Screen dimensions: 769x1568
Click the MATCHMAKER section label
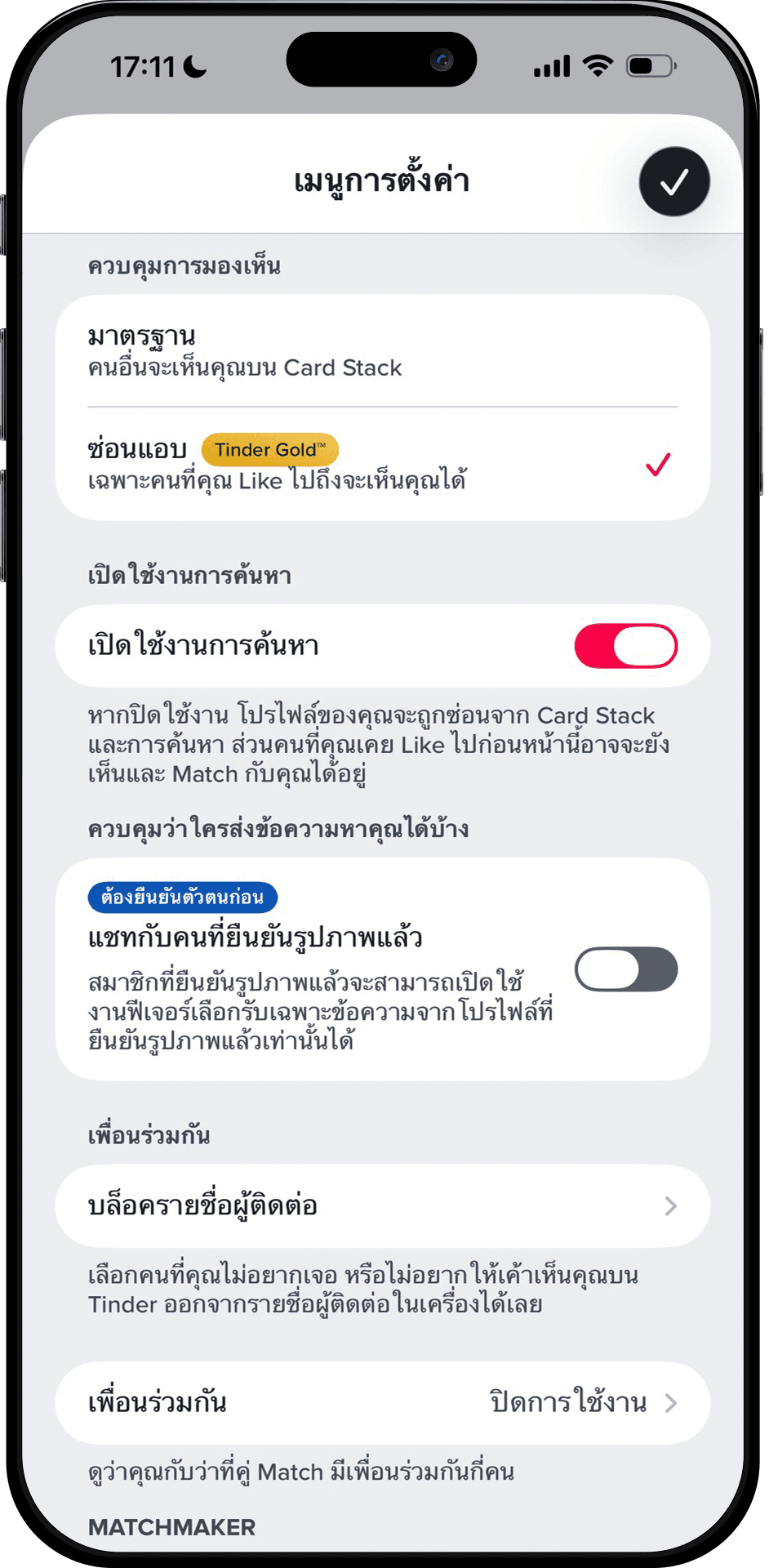pos(173,1527)
